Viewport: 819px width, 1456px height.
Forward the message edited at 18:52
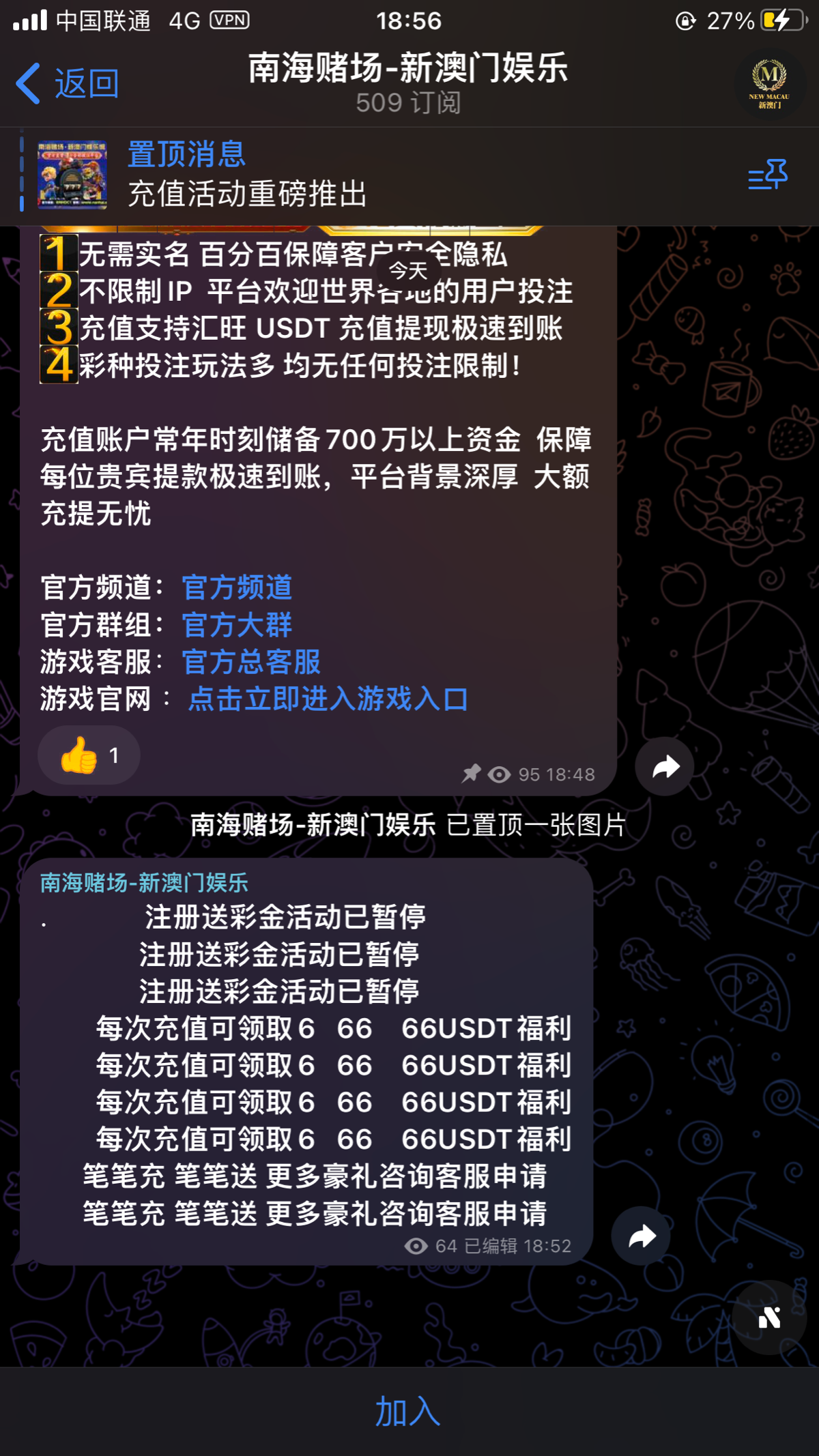641,1236
